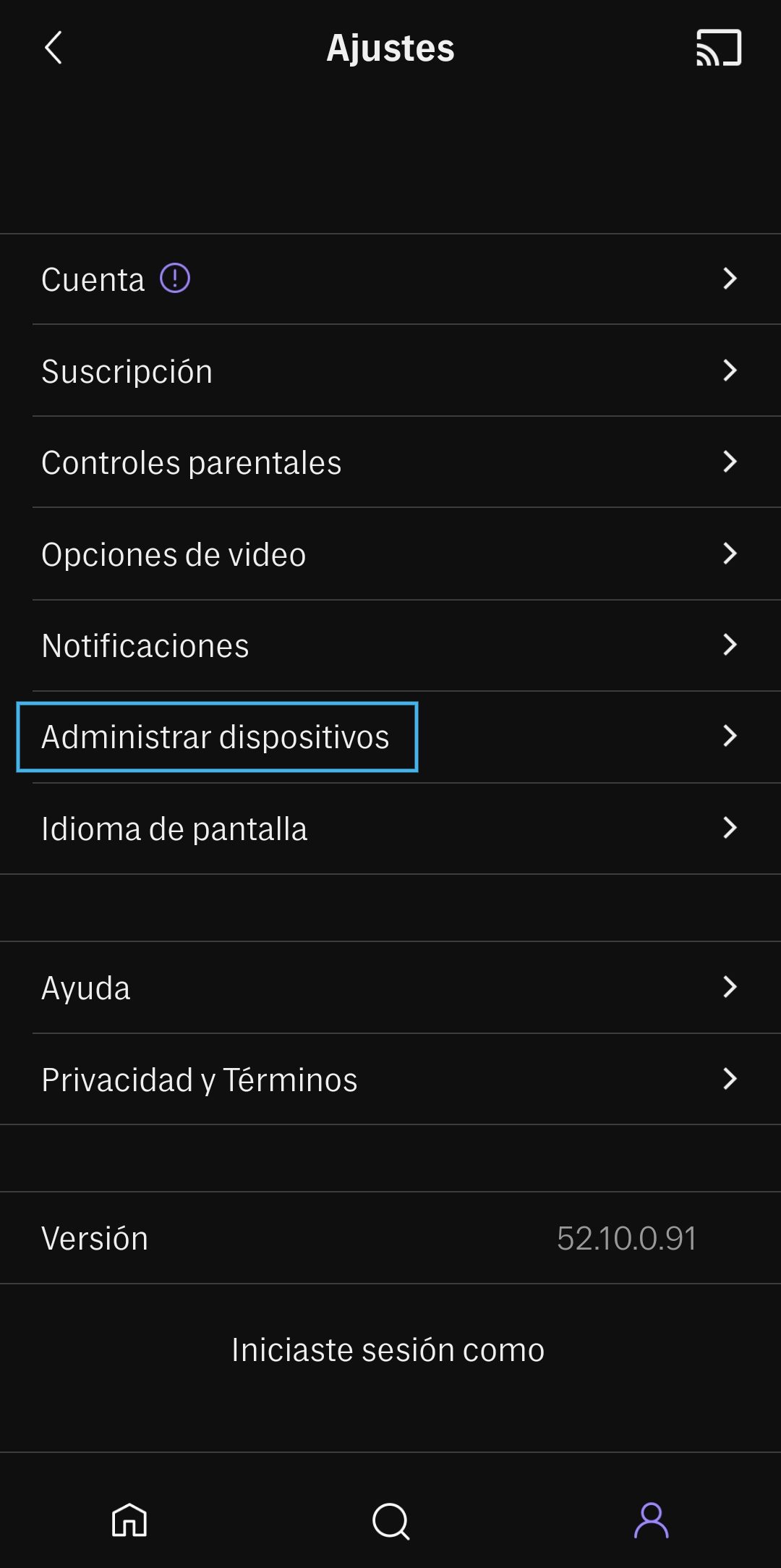Open Notificaciones settings

(x=390, y=645)
